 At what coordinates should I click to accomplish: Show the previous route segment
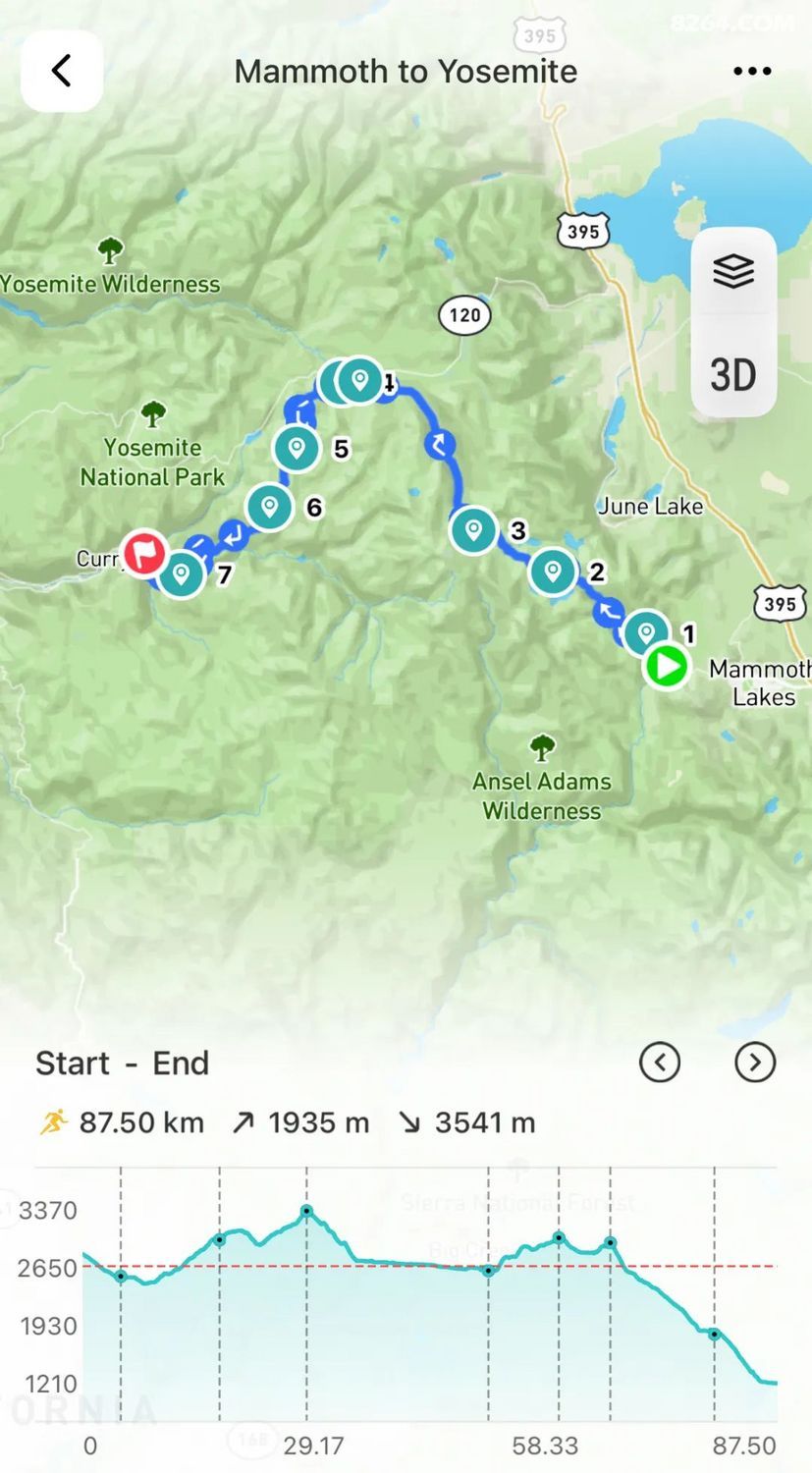pyautogui.click(x=660, y=1062)
